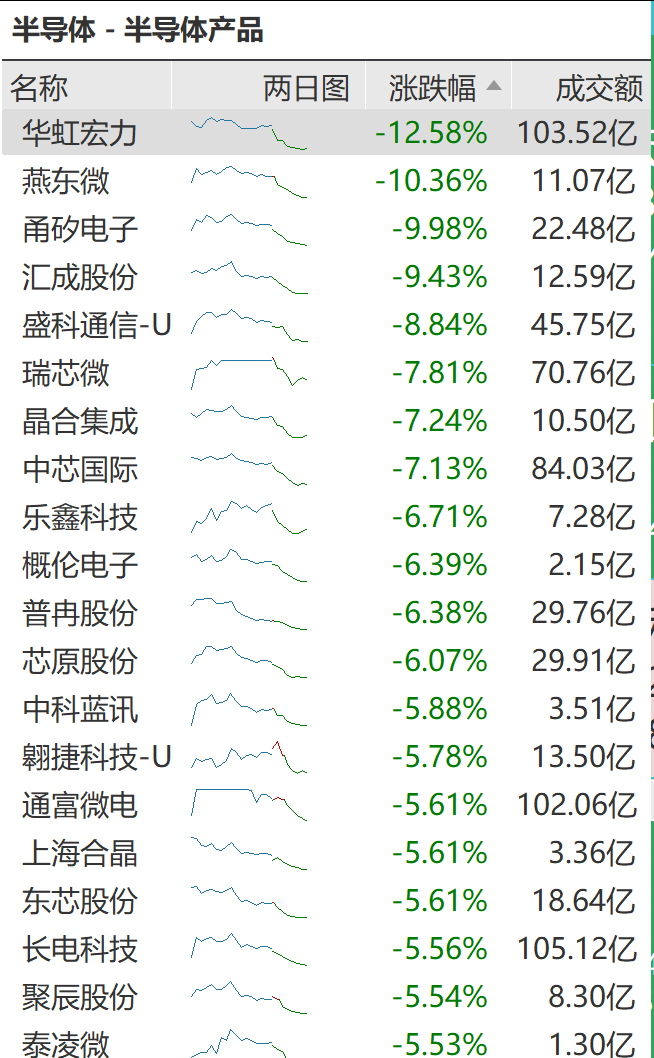Open 汇成股份 in the list

[327, 277]
